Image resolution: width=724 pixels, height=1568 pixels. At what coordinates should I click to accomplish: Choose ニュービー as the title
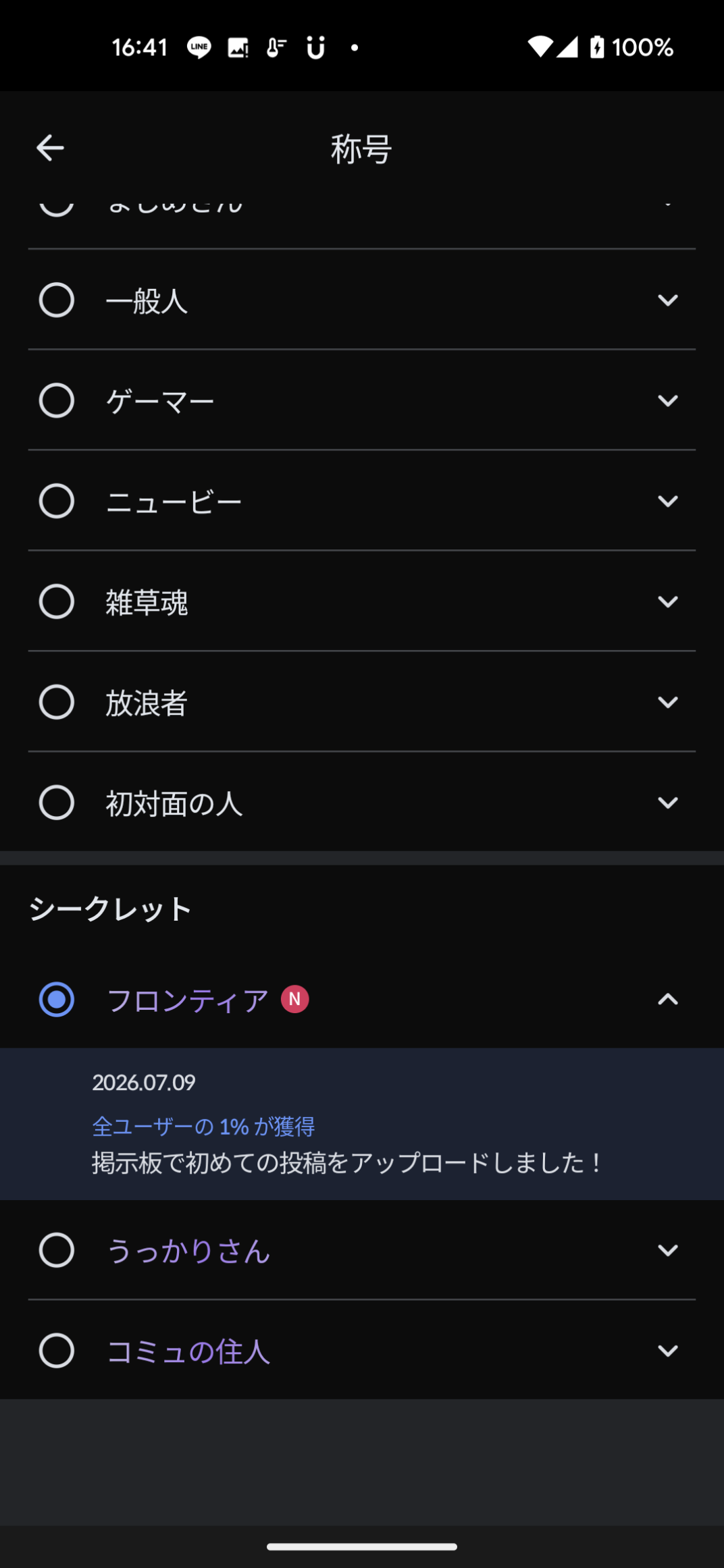(x=57, y=501)
